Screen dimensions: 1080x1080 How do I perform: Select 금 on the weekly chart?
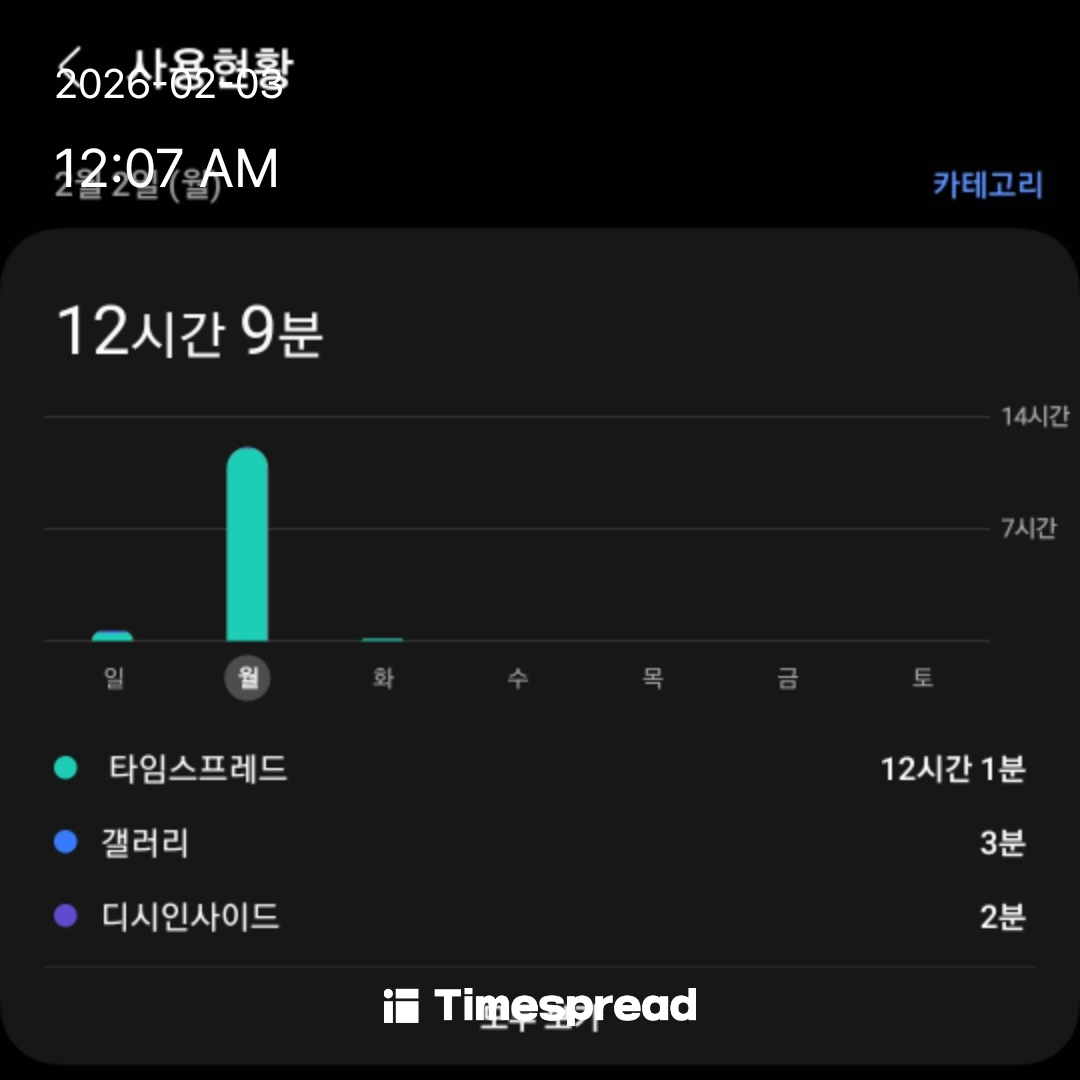click(788, 679)
